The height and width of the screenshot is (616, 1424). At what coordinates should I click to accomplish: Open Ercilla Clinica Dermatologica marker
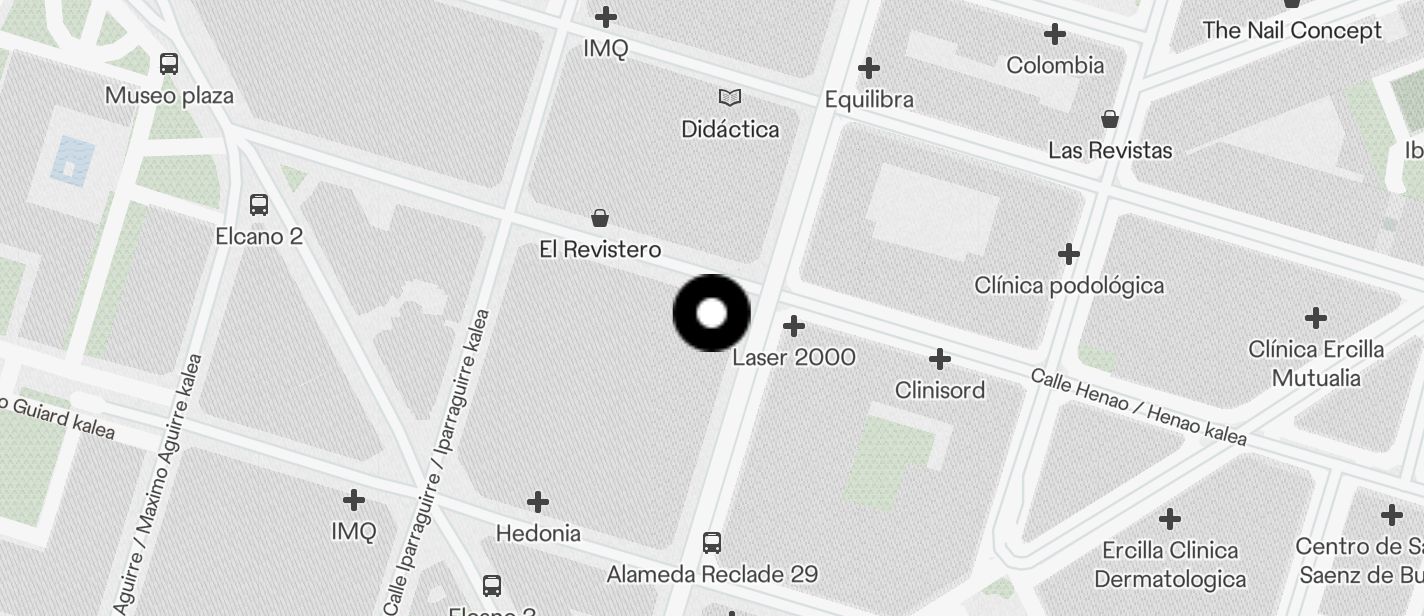[1169, 519]
